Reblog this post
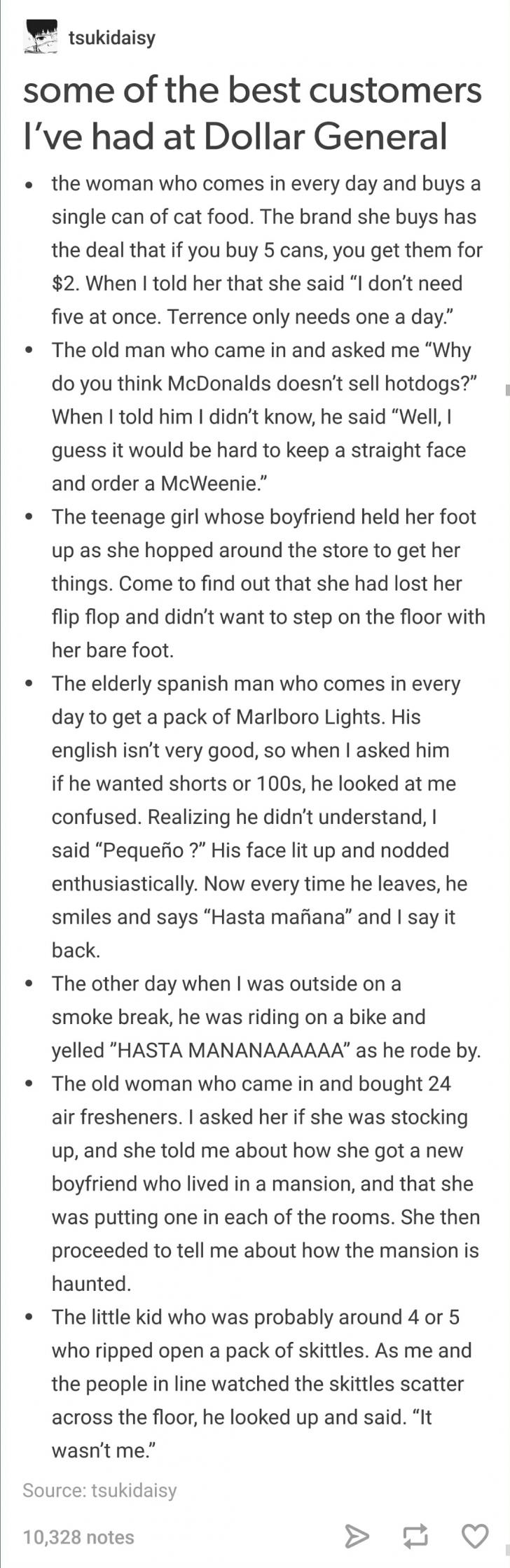Viewport: 510px width, 1568px height. pyautogui.click(x=416, y=1536)
